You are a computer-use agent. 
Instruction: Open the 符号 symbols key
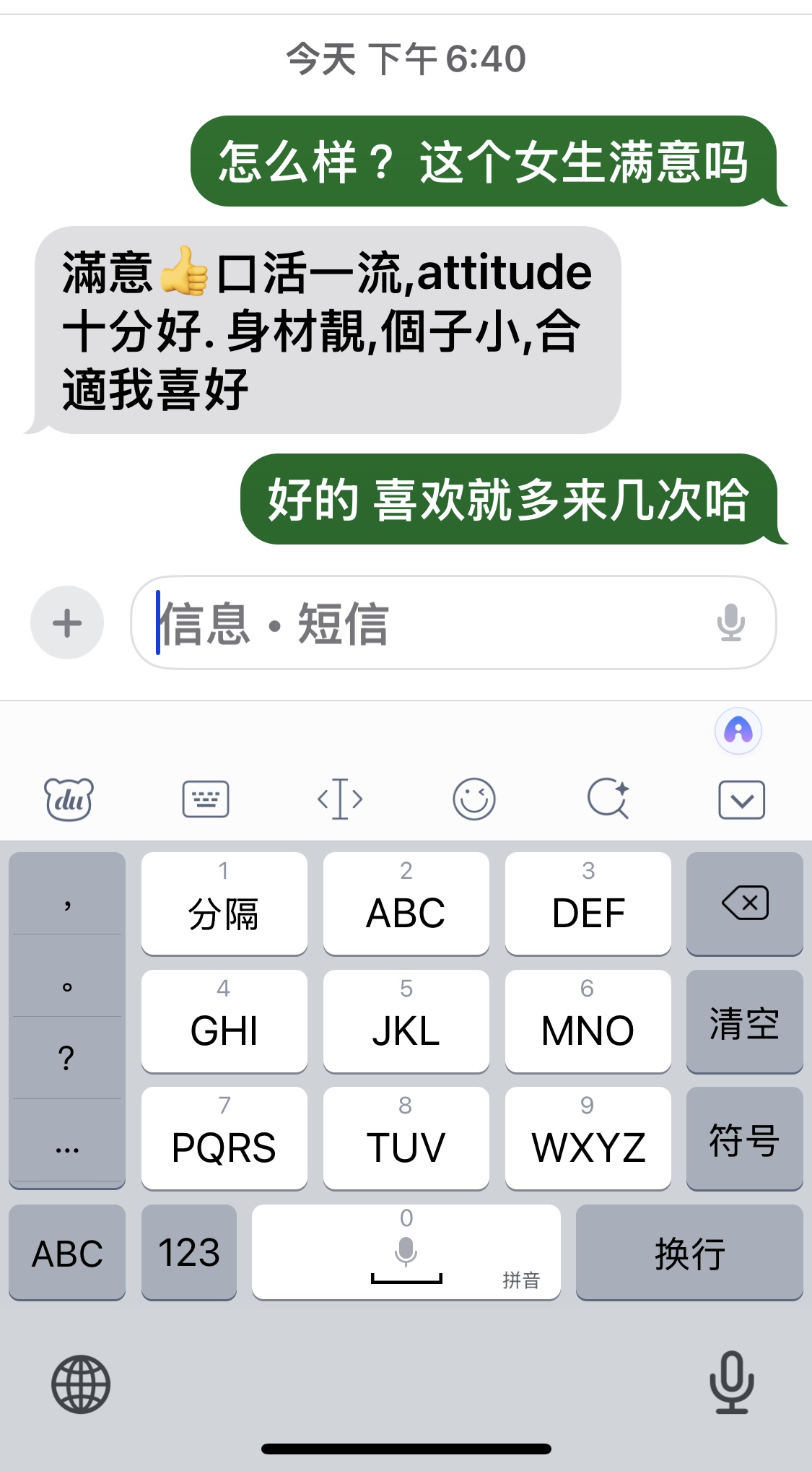744,1139
